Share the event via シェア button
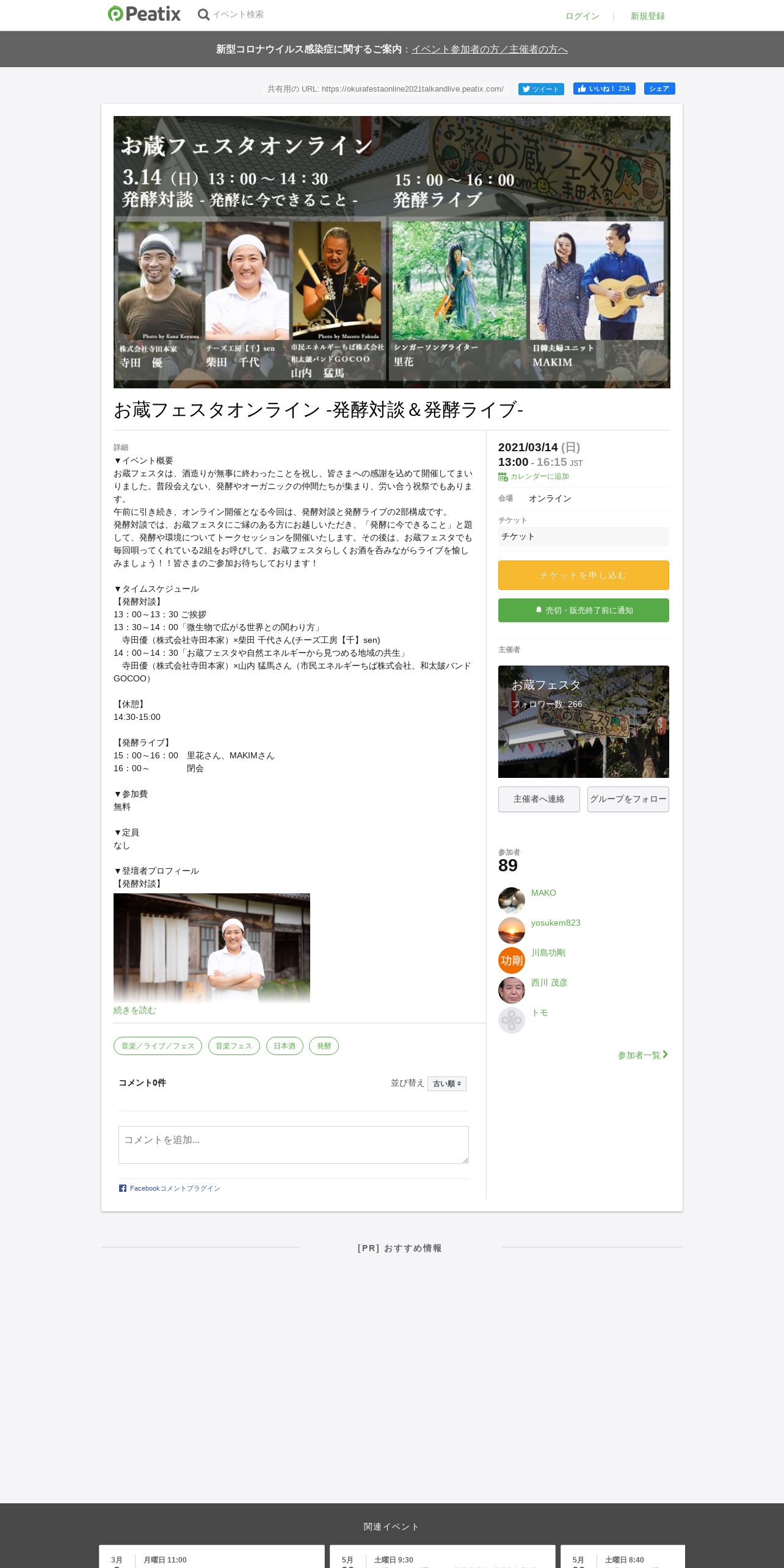 click(659, 89)
